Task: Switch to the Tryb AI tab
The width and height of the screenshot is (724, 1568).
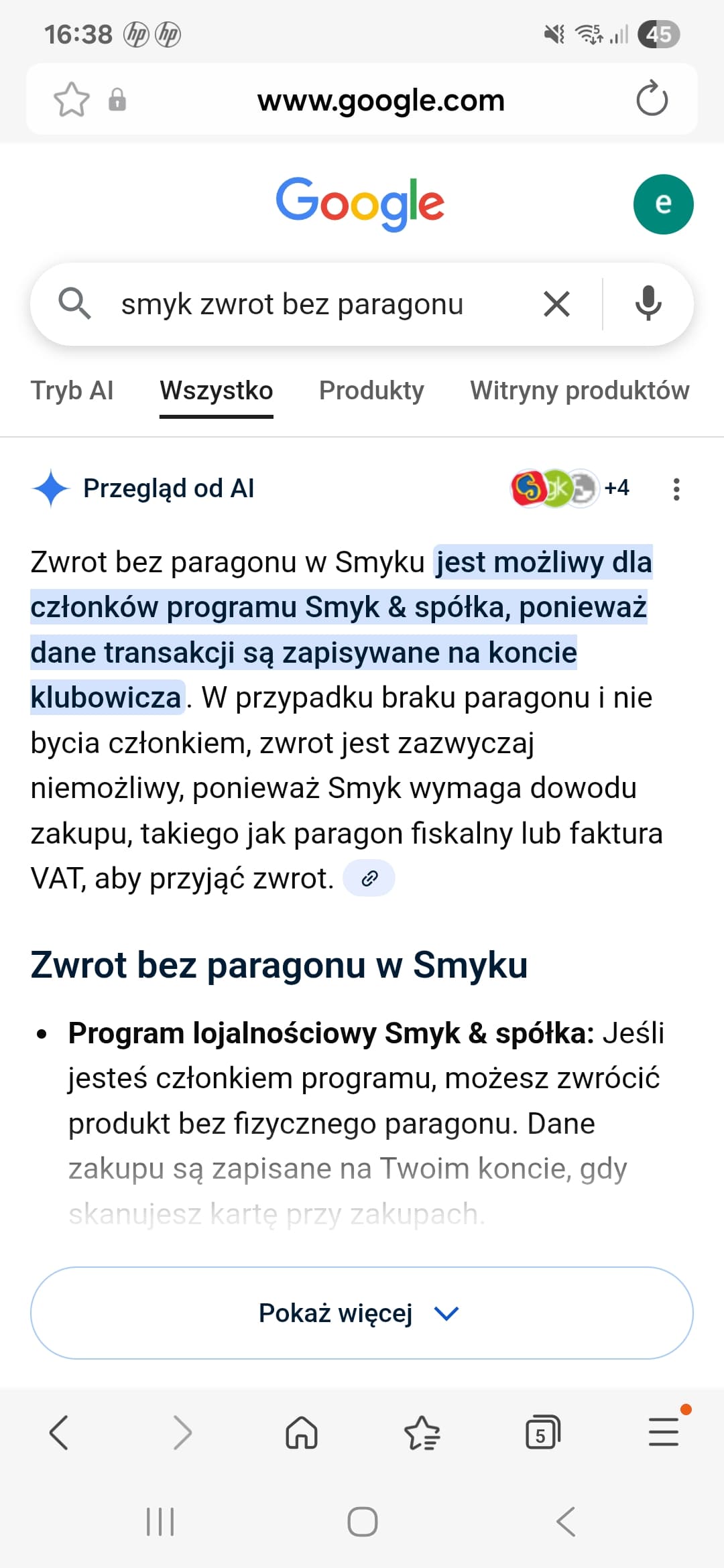Action: 72,391
